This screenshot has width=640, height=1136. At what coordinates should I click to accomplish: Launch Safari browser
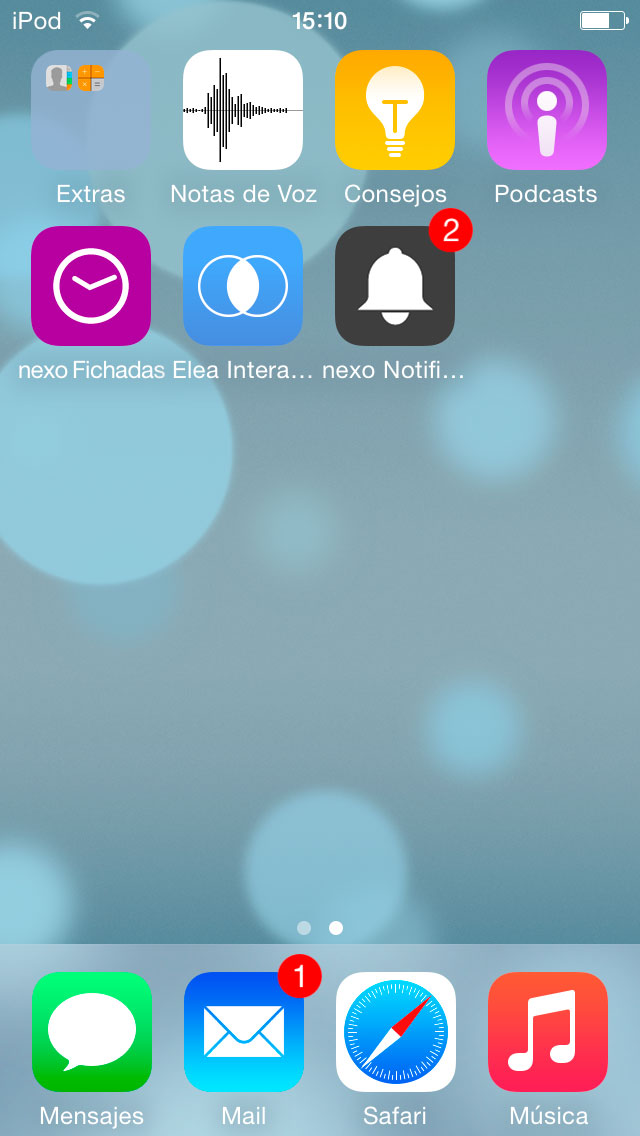point(396,1032)
